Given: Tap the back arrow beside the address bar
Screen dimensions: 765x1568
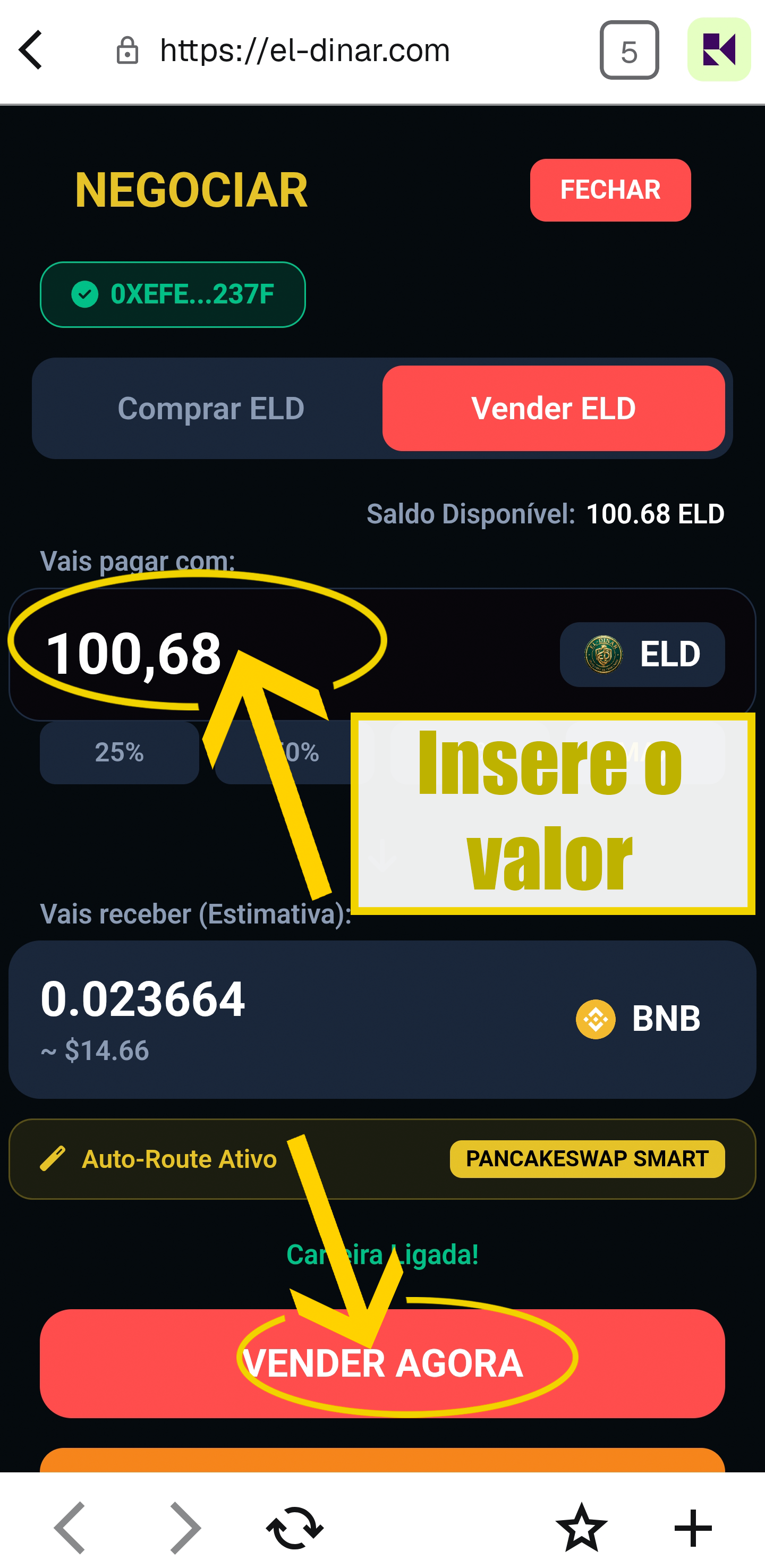Looking at the screenshot, I should tap(30, 50).
